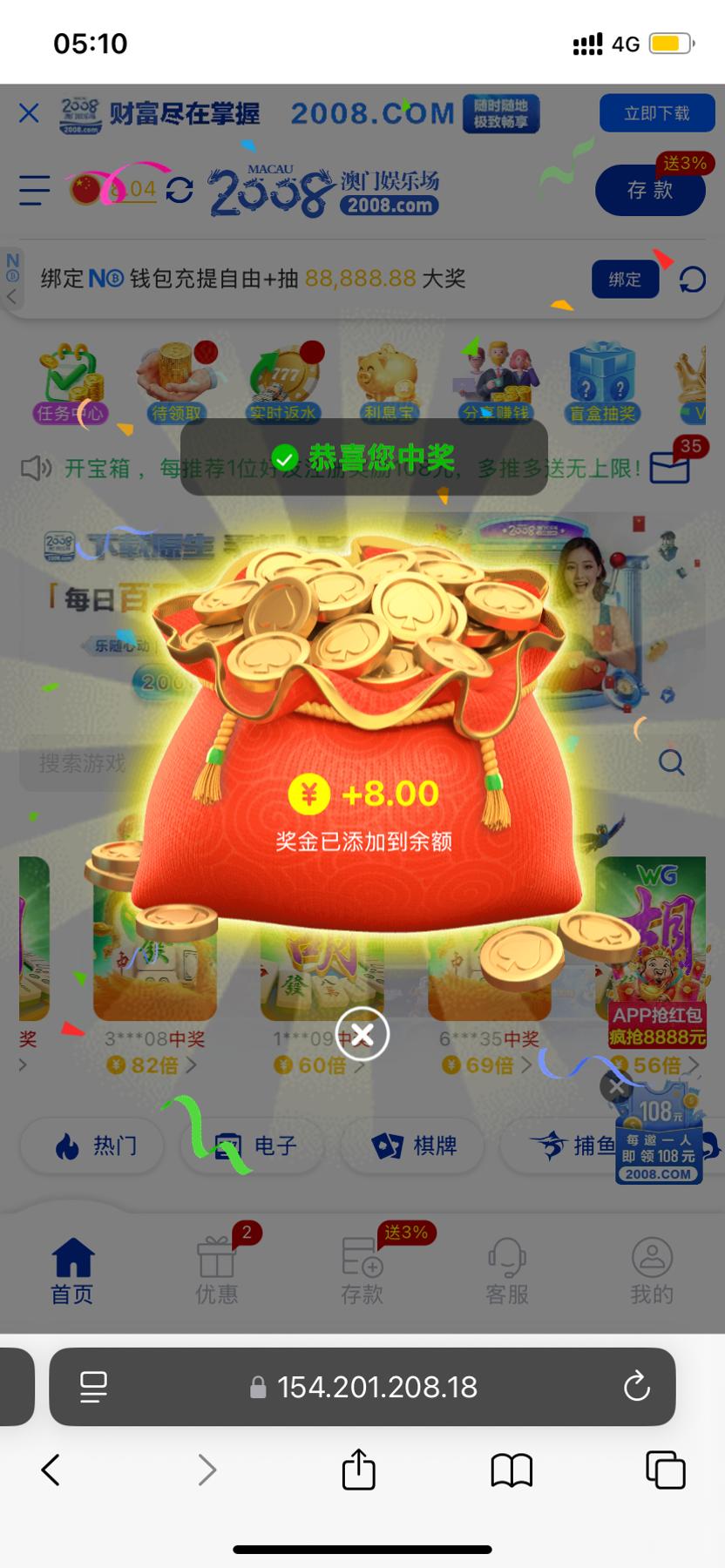Open the hamburger menu
Viewport: 725px width, 1568px height.
click(34, 189)
